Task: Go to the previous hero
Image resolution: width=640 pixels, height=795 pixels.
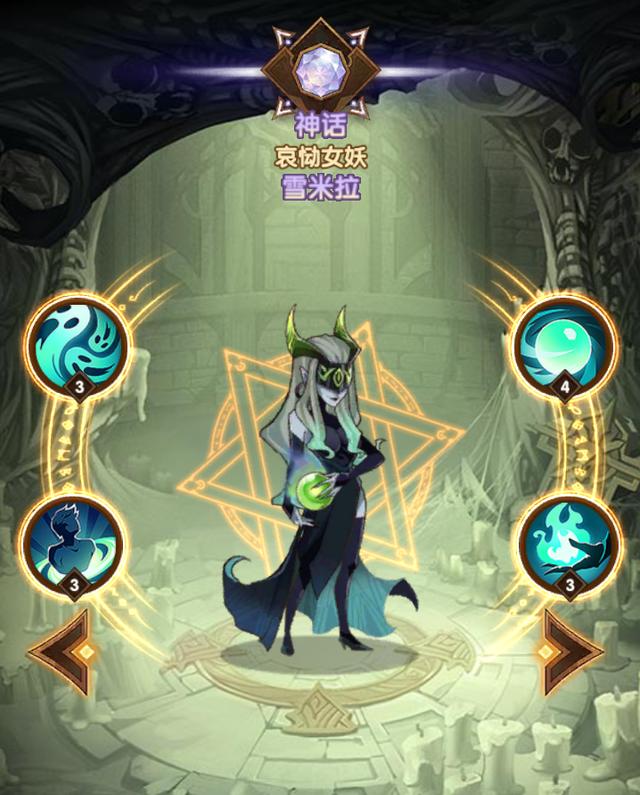Action: coord(62,652)
